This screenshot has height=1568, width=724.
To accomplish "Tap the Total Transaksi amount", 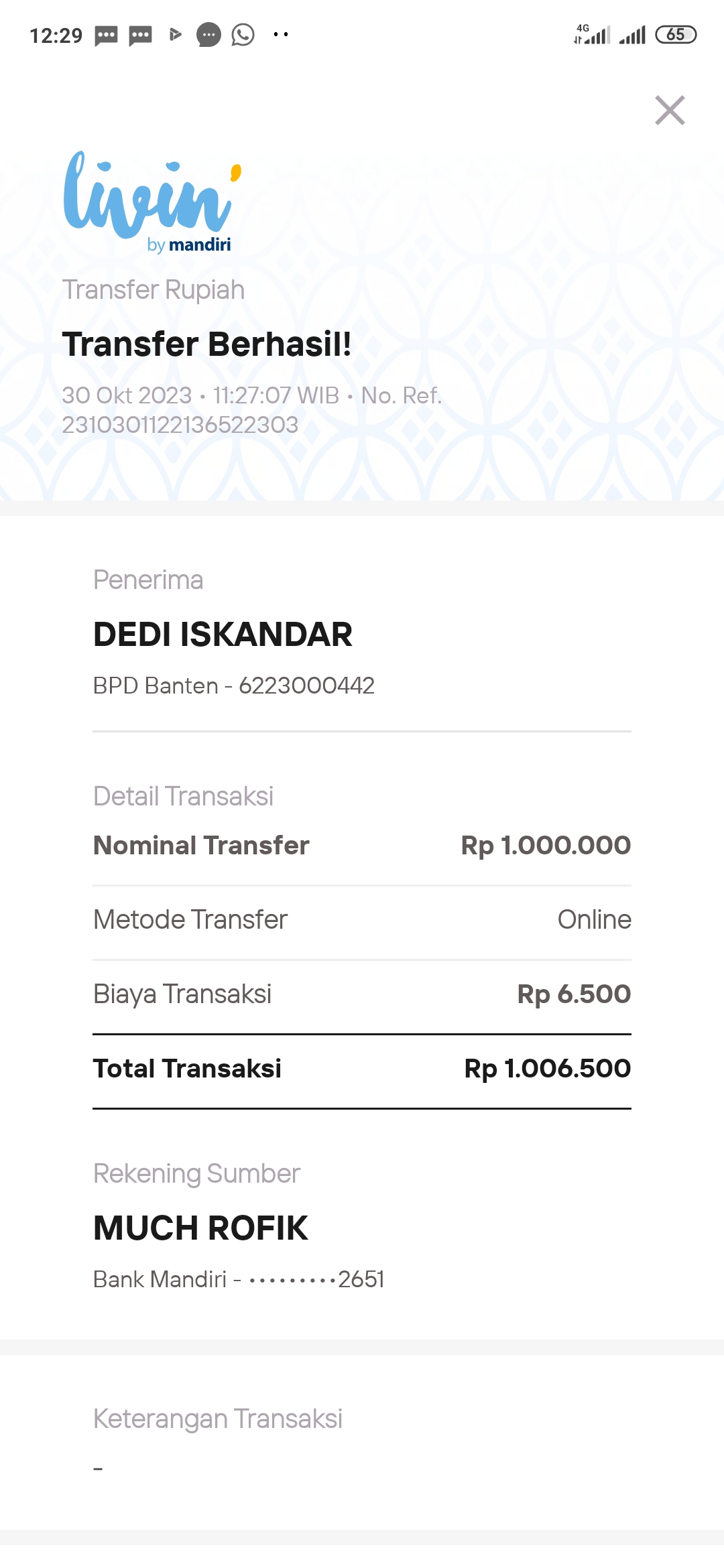I will [547, 1069].
